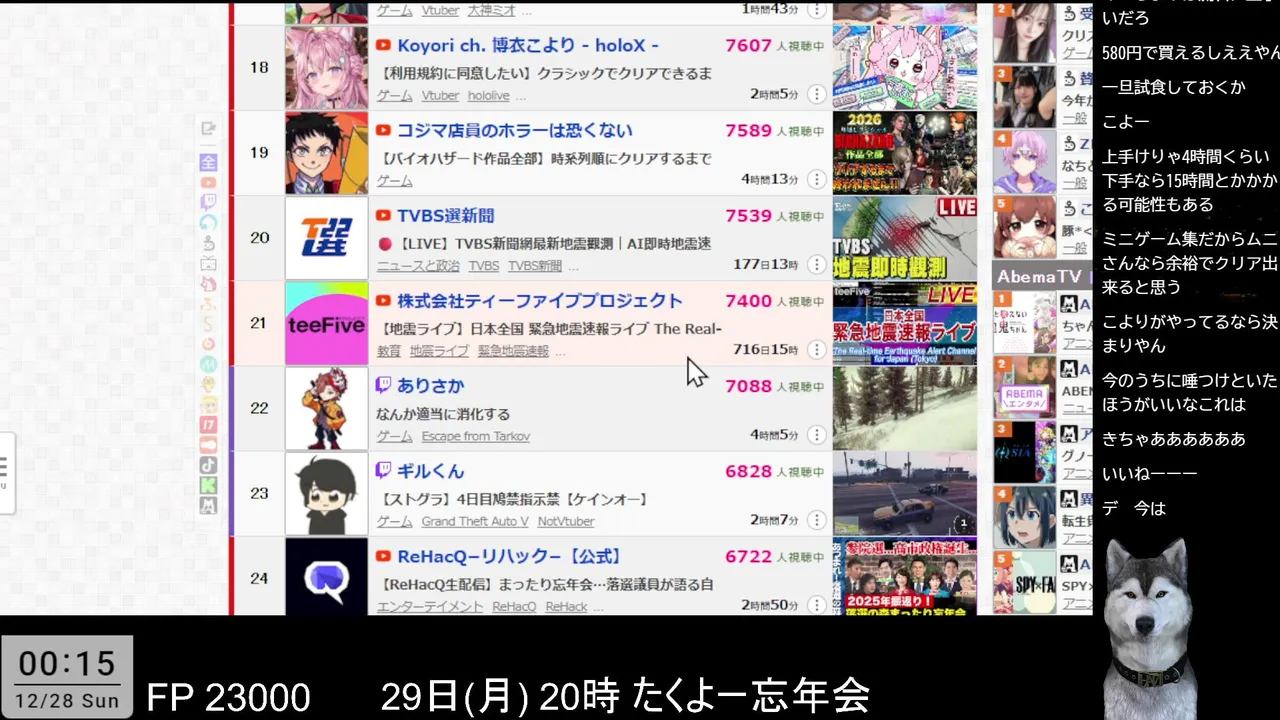Select the hololive tag under Koyori ch.
The height and width of the screenshot is (720, 1280).
pos(488,96)
